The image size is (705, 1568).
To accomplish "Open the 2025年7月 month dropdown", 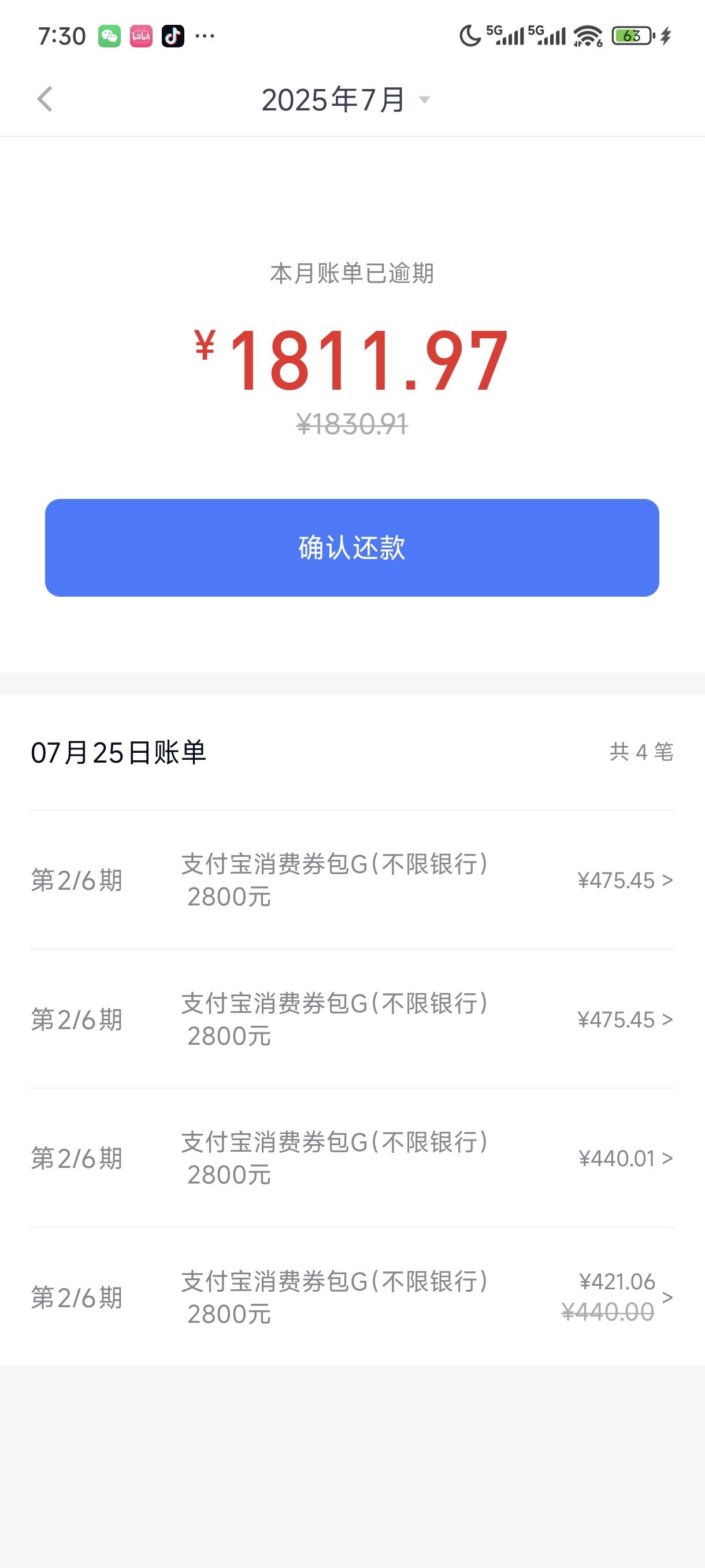I will pyautogui.click(x=346, y=100).
